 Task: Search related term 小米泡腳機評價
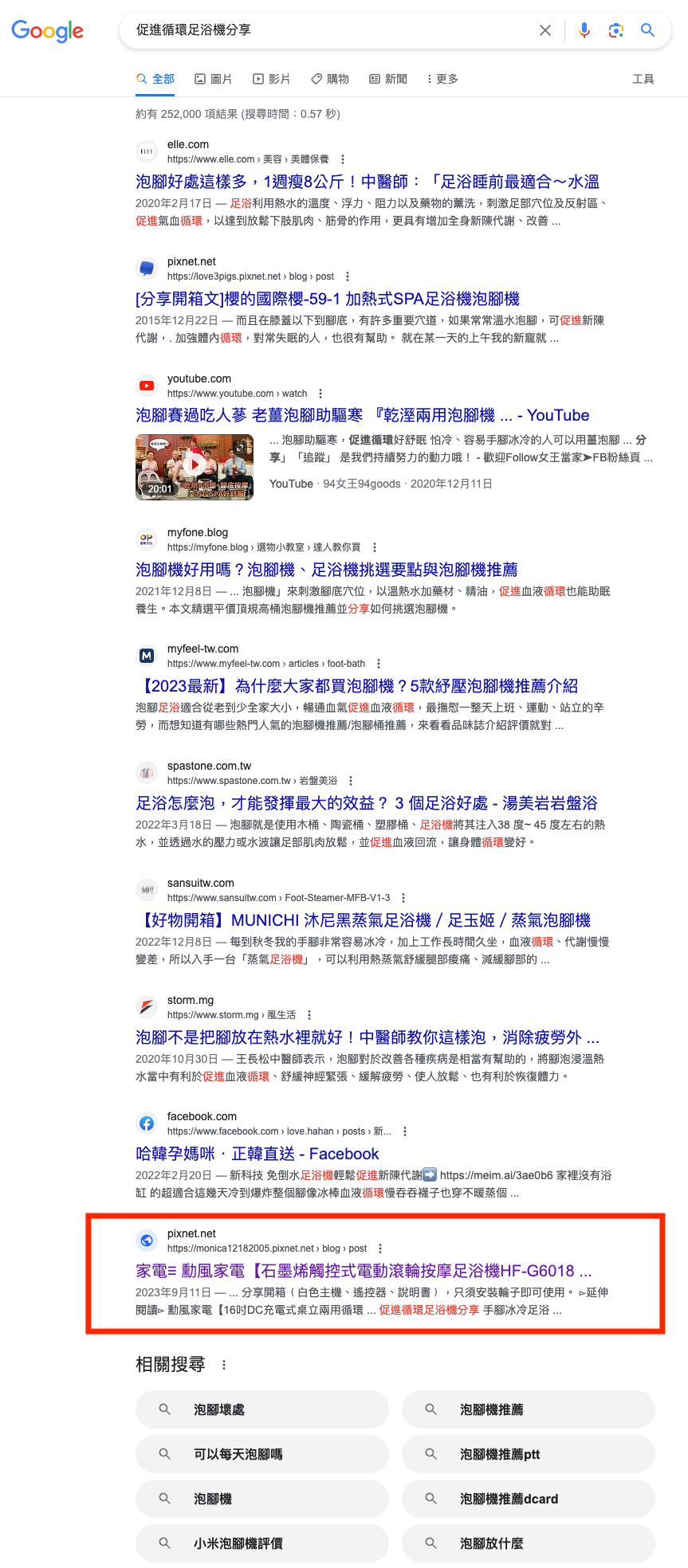tap(261, 1543)
